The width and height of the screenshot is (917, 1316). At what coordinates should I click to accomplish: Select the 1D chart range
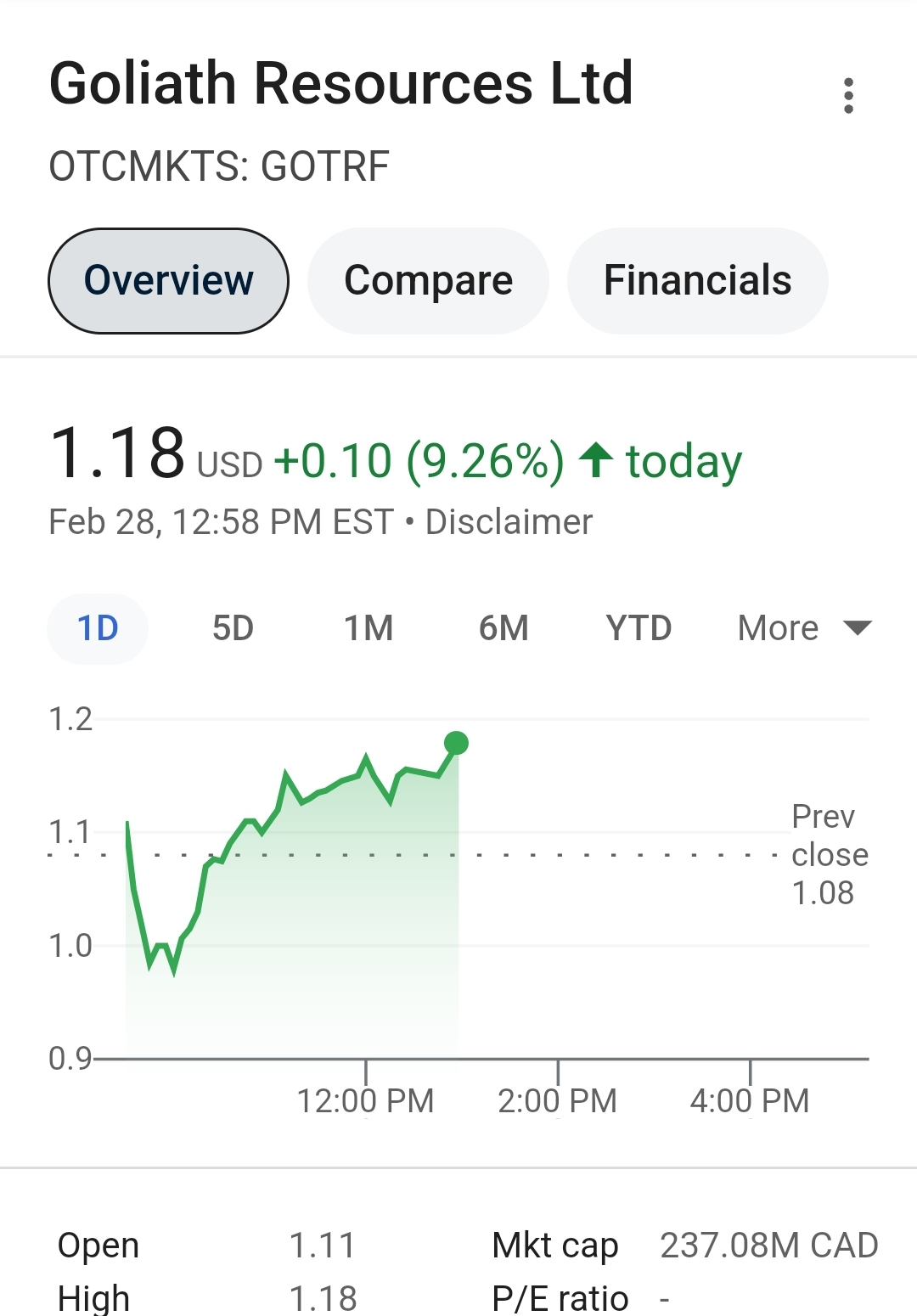point(98,629)
